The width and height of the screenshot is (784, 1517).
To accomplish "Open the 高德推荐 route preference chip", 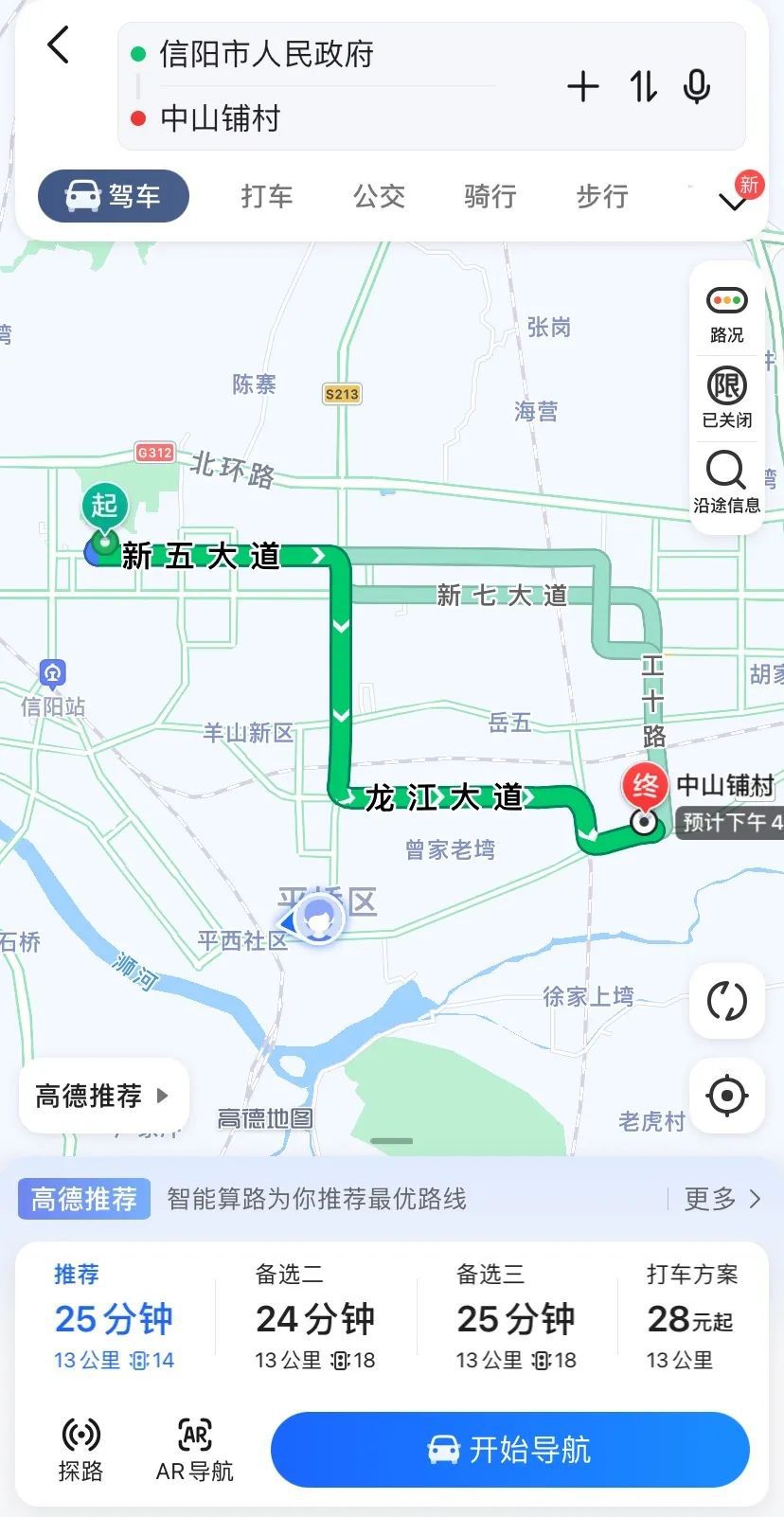I will tap(102, 1096).
